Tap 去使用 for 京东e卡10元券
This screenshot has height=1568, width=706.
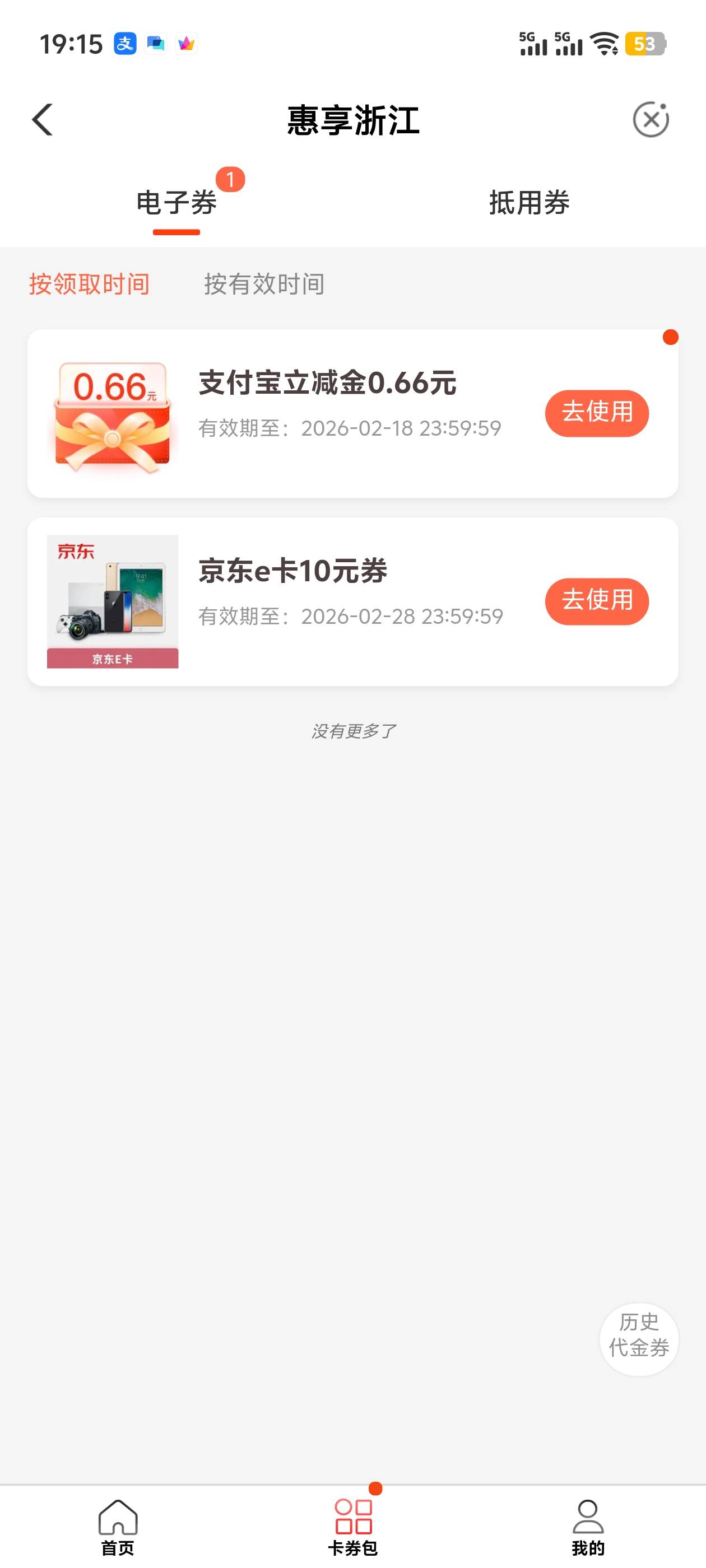coord(596,601)
